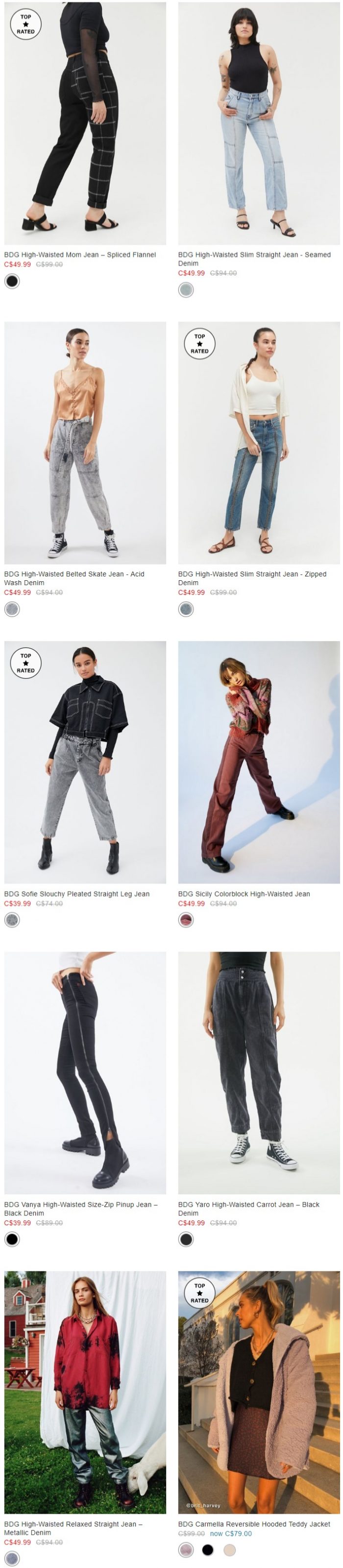Viewport: 343px width, 1568px height.
Task: Select the swatch under Sicily Colorblock Jean
Action: coord(186,920)
